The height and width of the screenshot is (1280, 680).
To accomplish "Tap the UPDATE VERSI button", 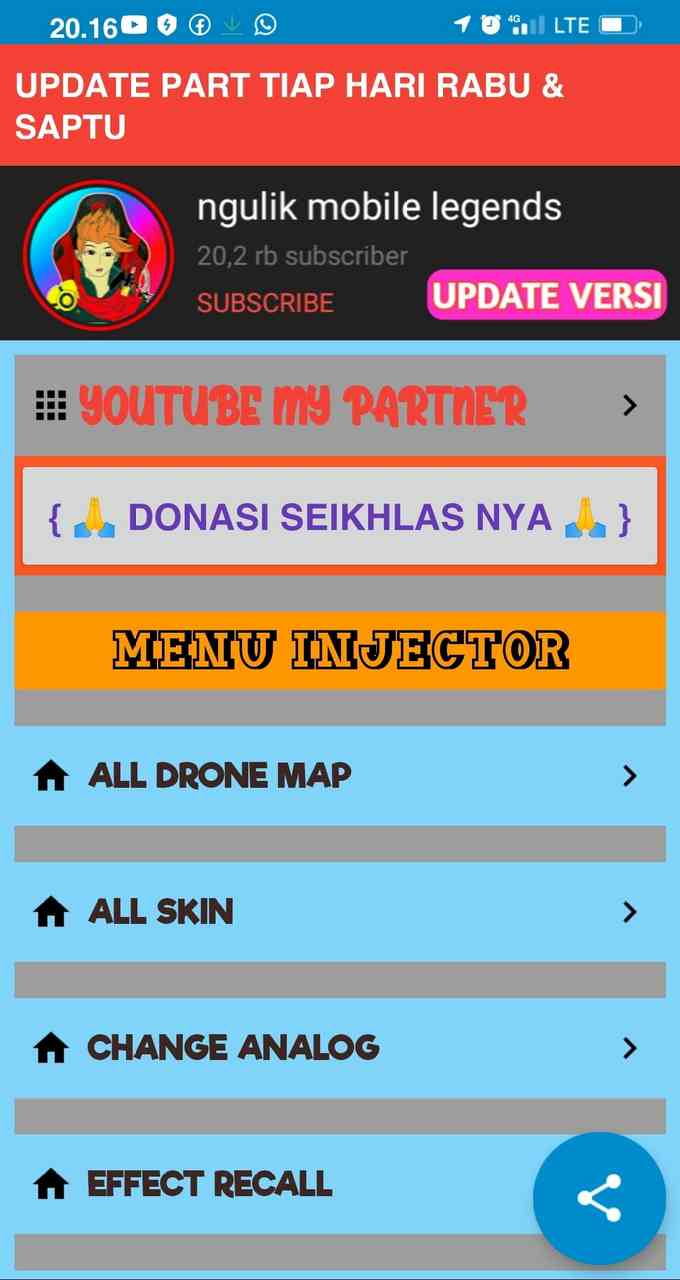I will click(x=547, y=295).
